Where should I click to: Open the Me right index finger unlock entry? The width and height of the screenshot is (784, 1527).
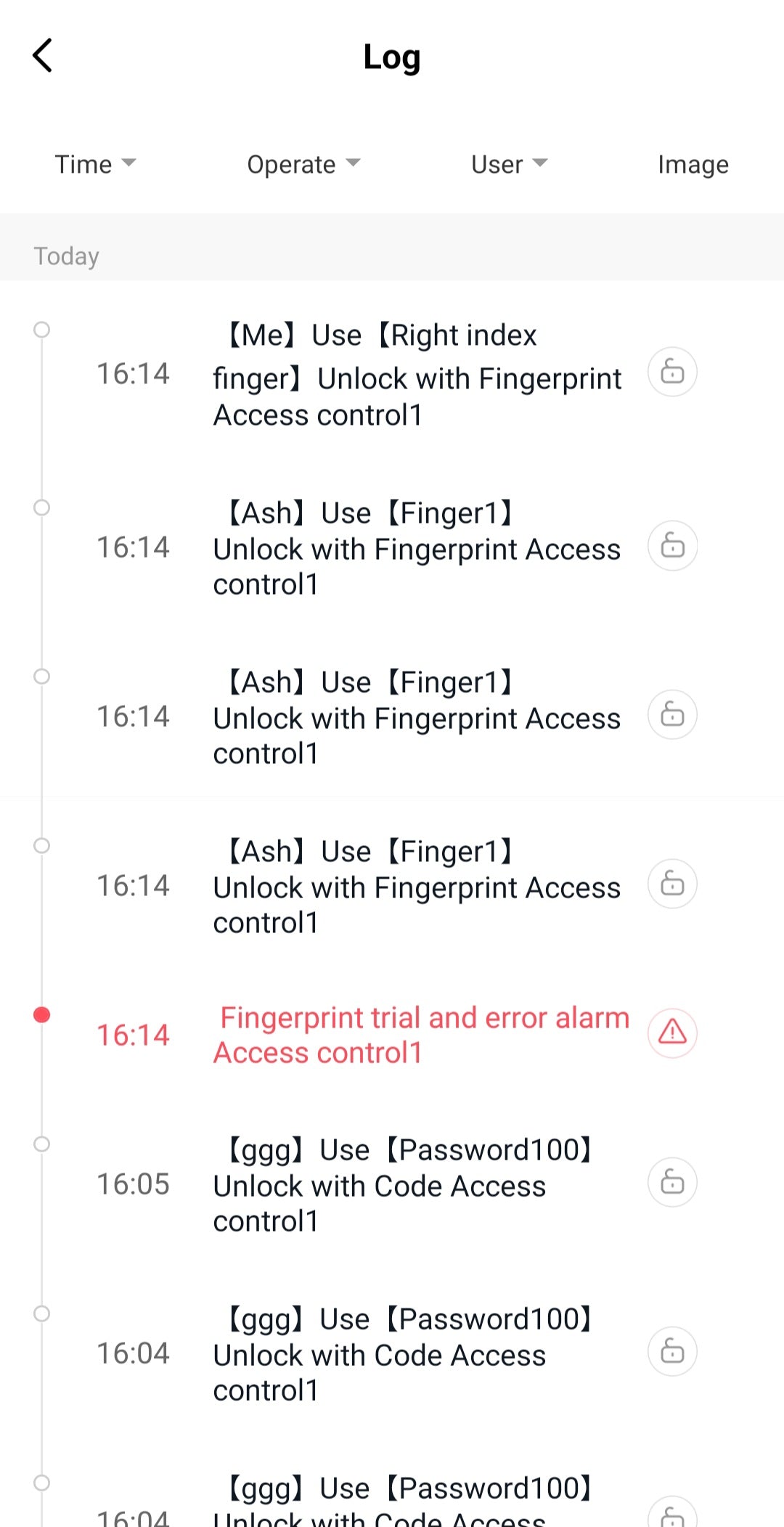click(417, 375)
